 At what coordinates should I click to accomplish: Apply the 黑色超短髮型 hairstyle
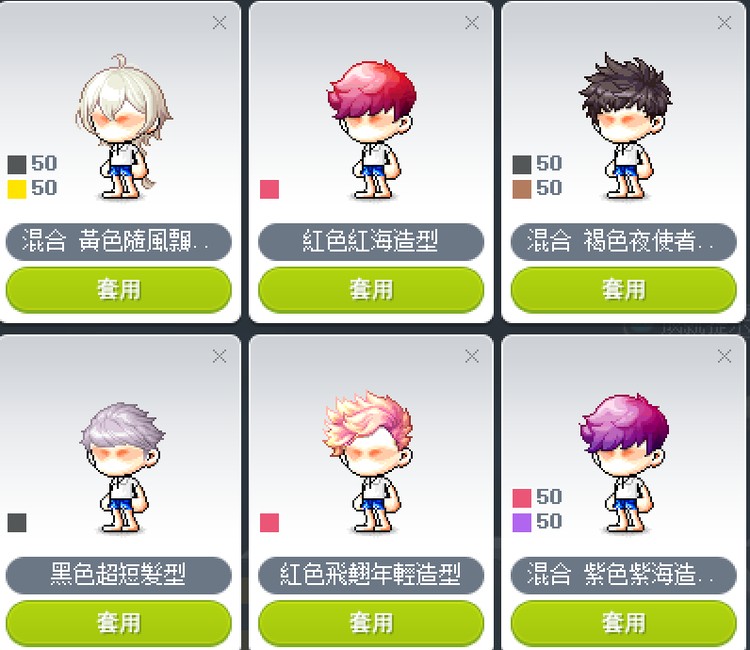pyautogui.click(x=119, y=623)
